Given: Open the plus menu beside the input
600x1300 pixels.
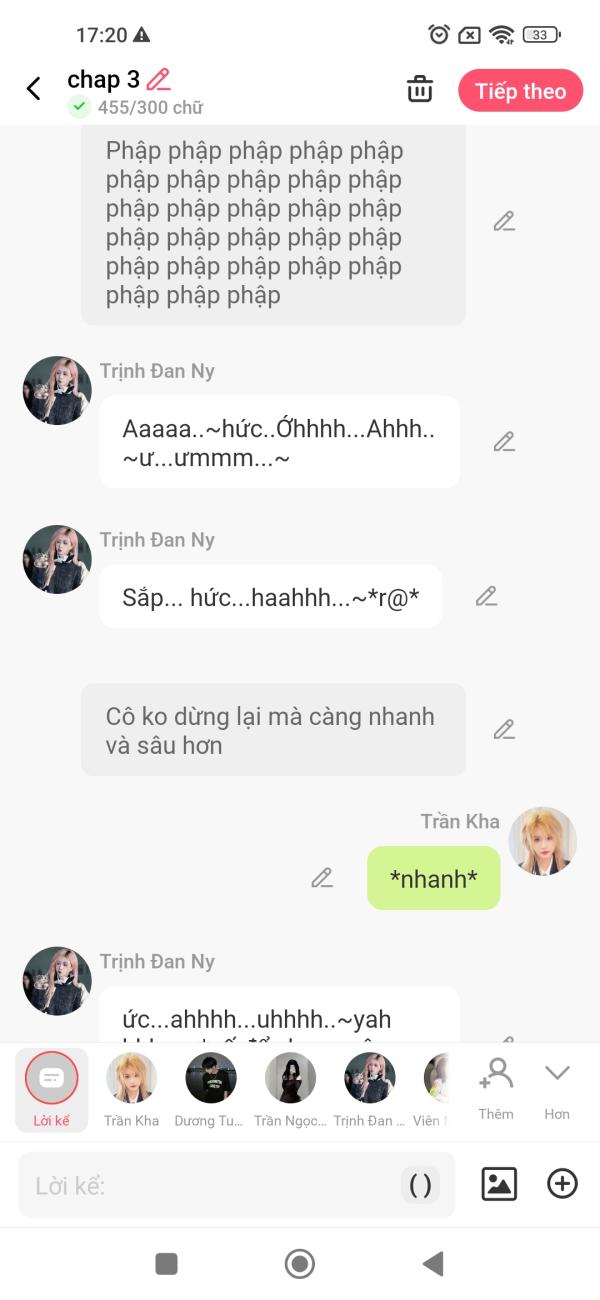Looking at the screenshot, I should tap(562, 1184).
